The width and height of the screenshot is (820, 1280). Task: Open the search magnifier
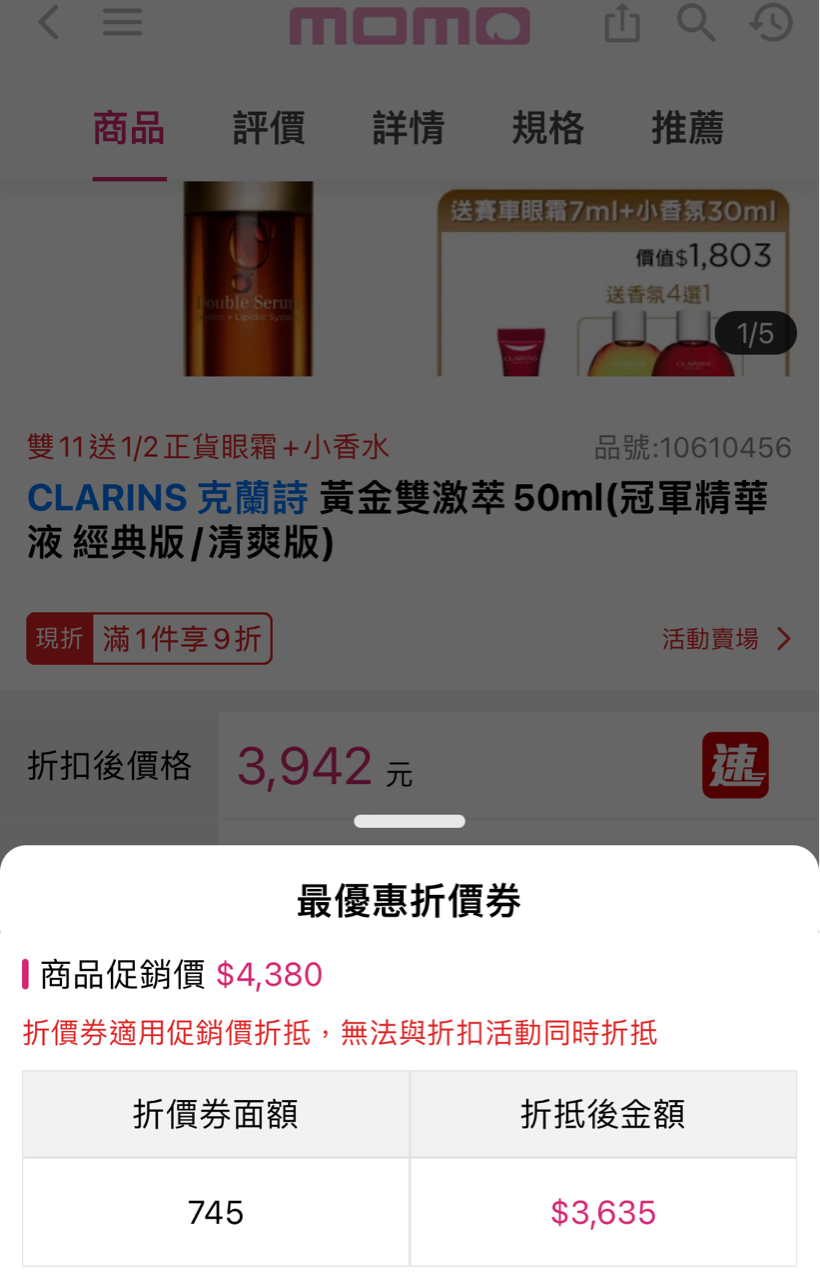696,22
